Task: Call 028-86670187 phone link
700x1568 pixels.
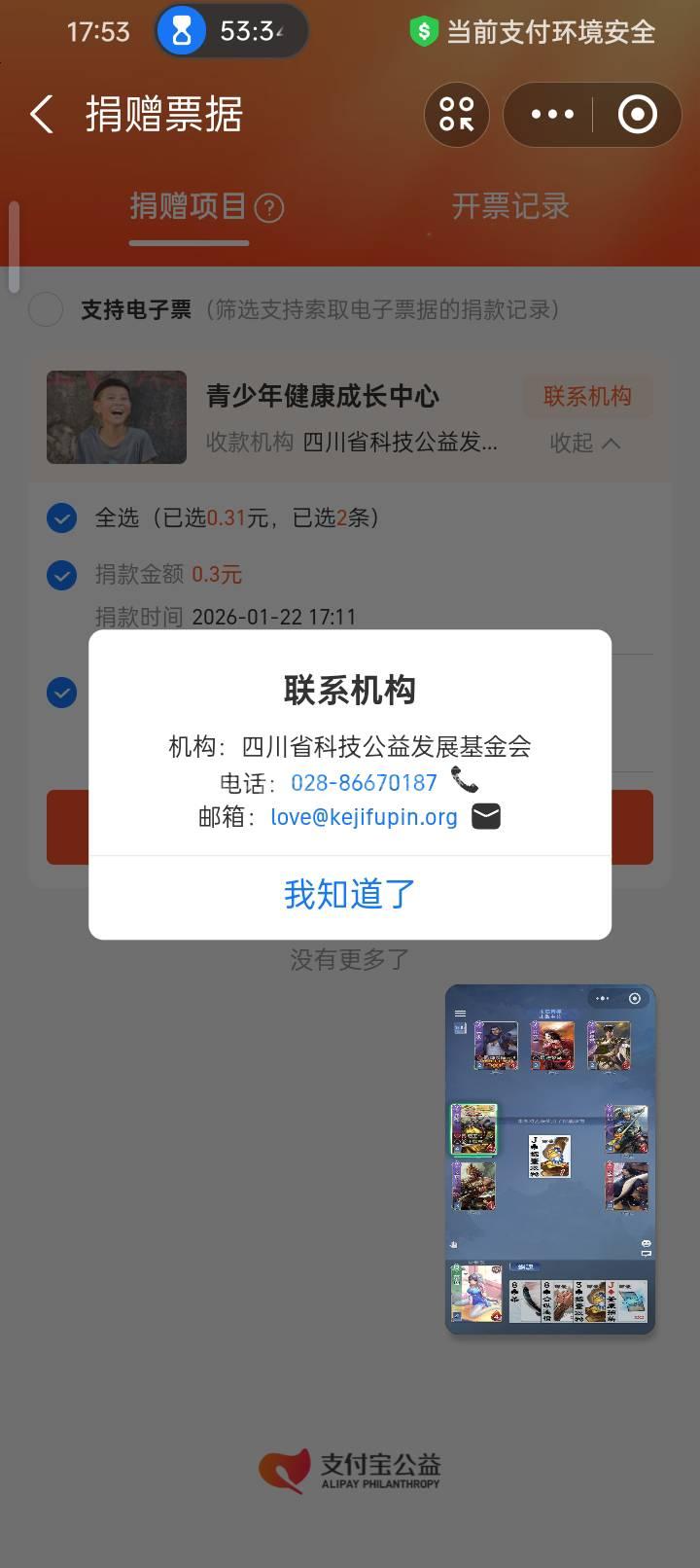Action: [364, 783]
